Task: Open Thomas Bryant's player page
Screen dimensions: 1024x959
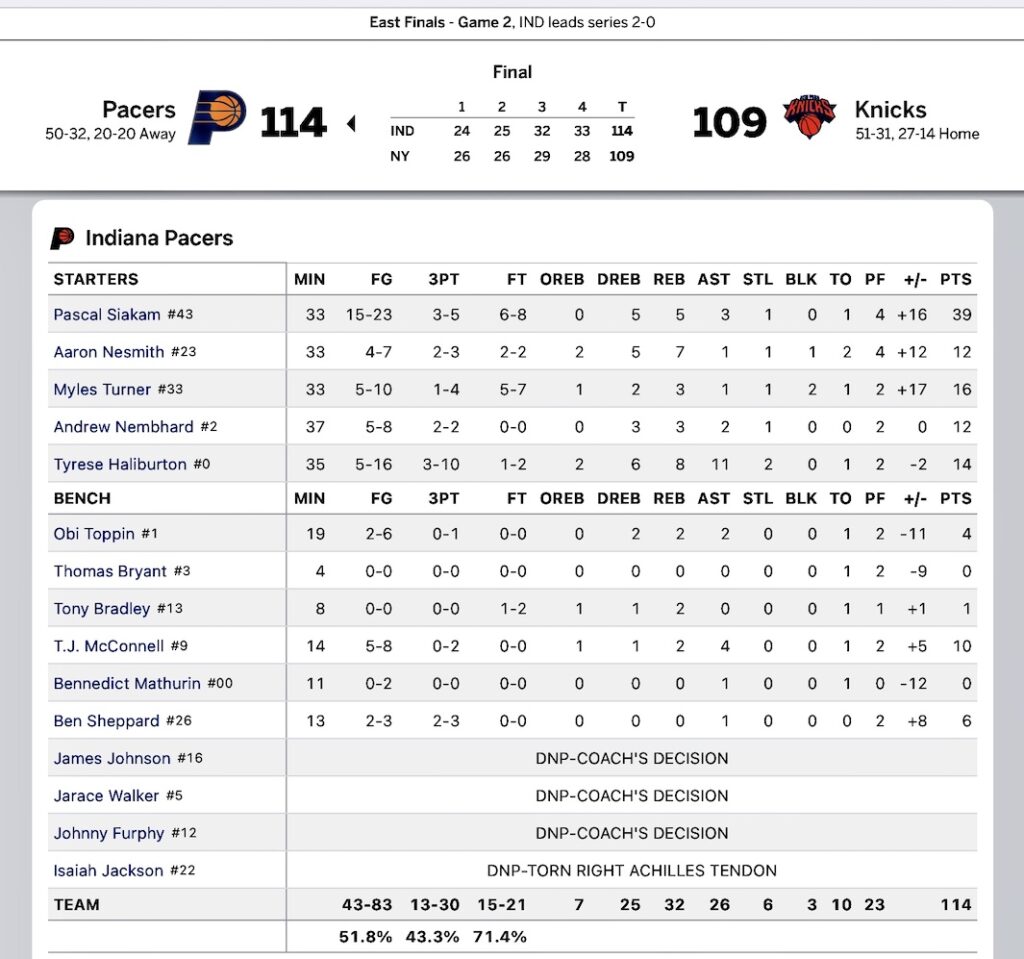Action: tap(110, 571)
